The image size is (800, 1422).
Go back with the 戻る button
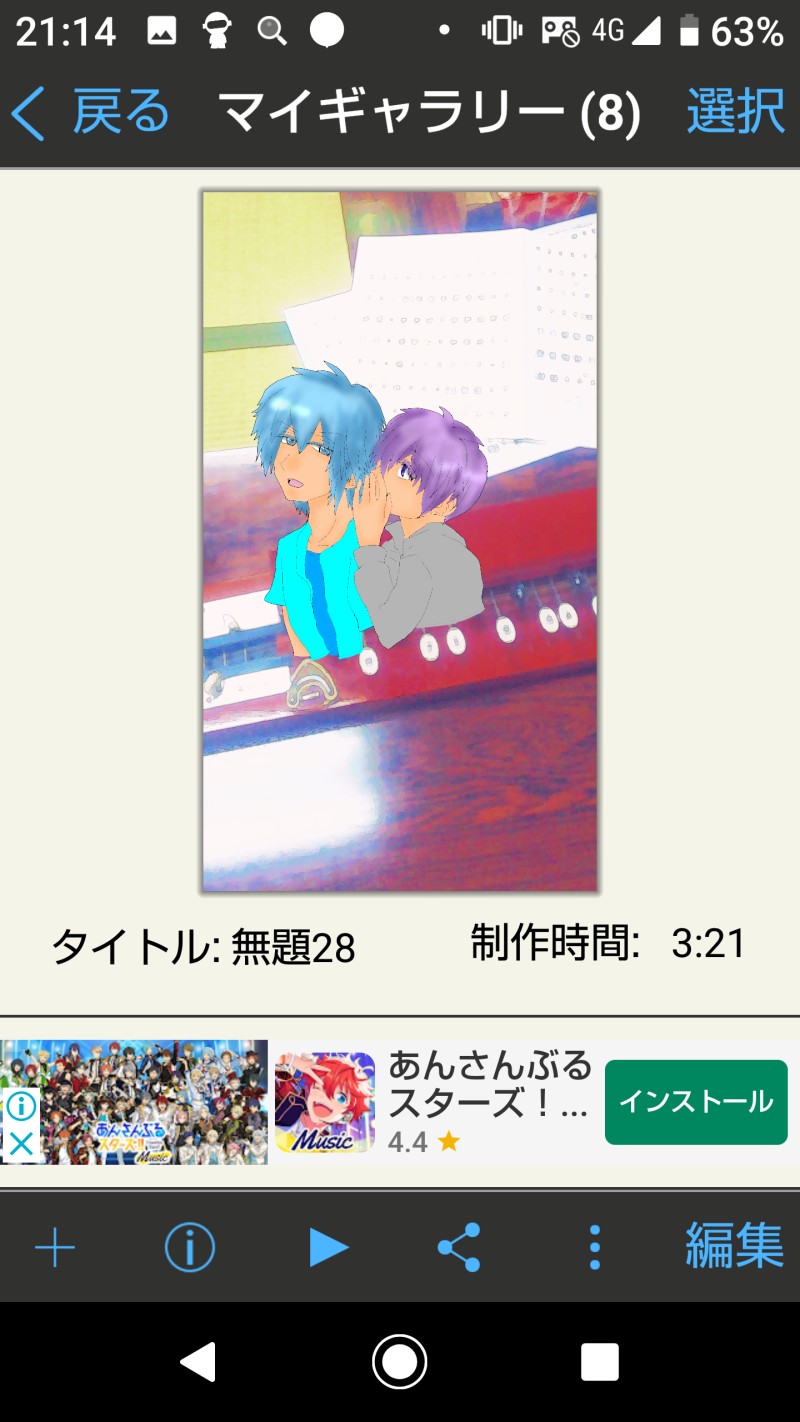(92, 112)
